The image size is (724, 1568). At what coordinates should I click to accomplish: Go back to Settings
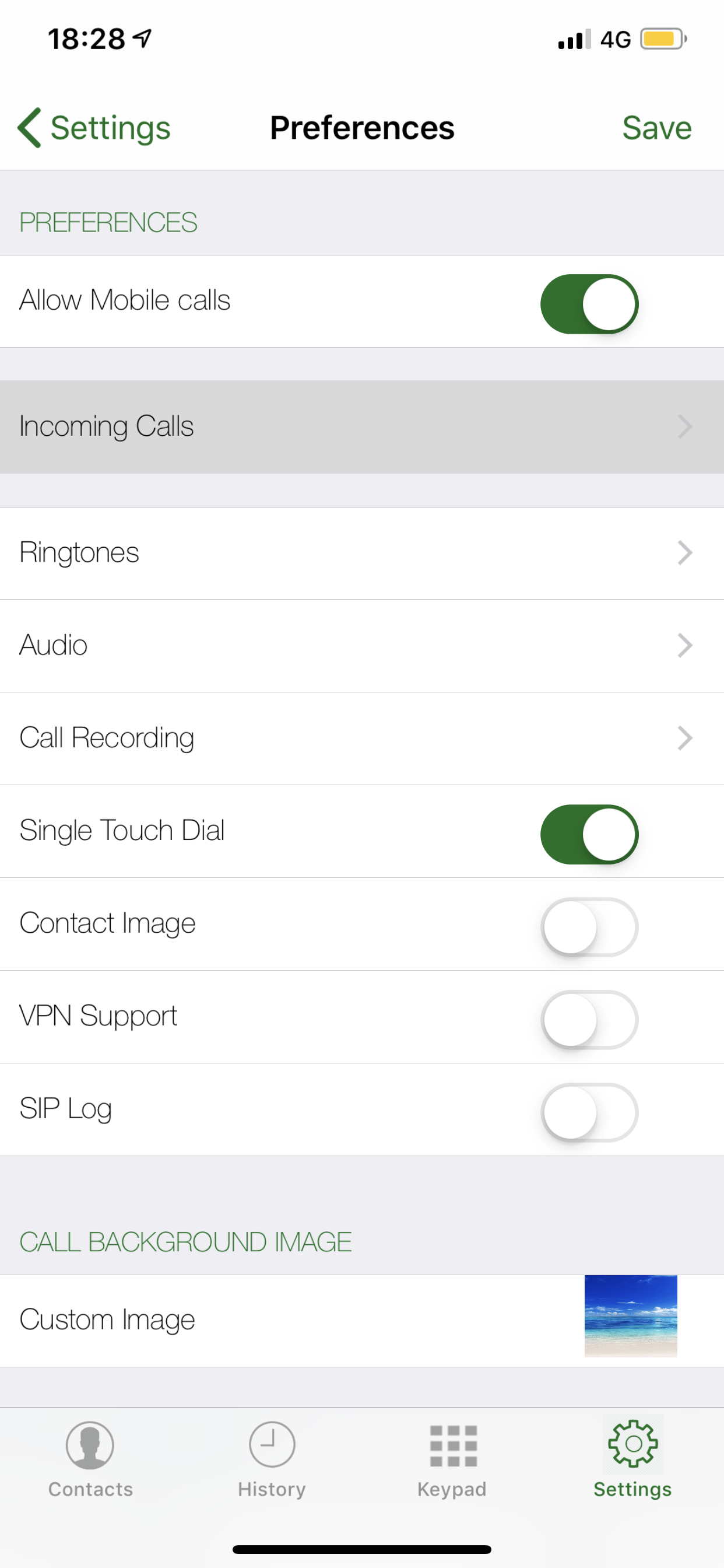coord(94,128)
